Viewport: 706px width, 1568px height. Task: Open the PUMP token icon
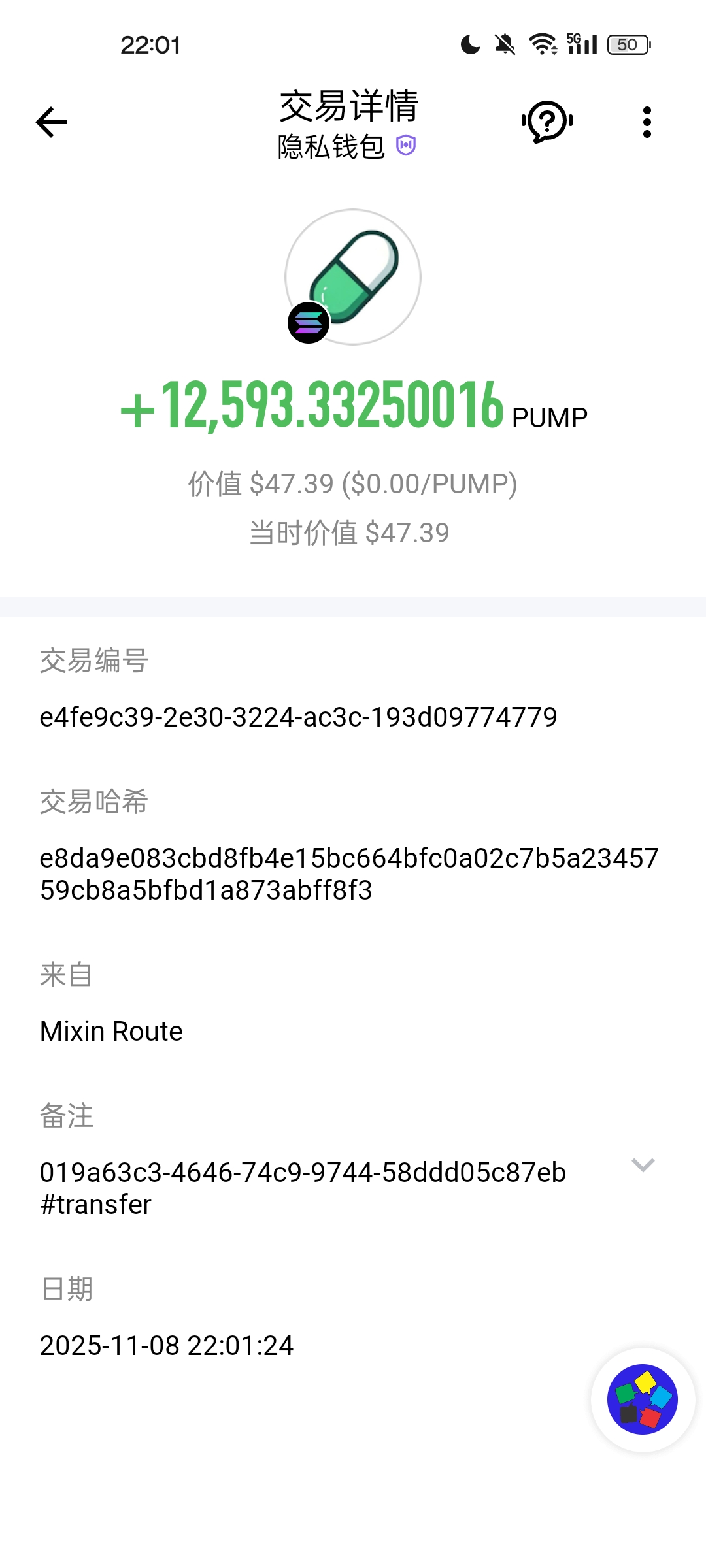click(x=353, y=277)
